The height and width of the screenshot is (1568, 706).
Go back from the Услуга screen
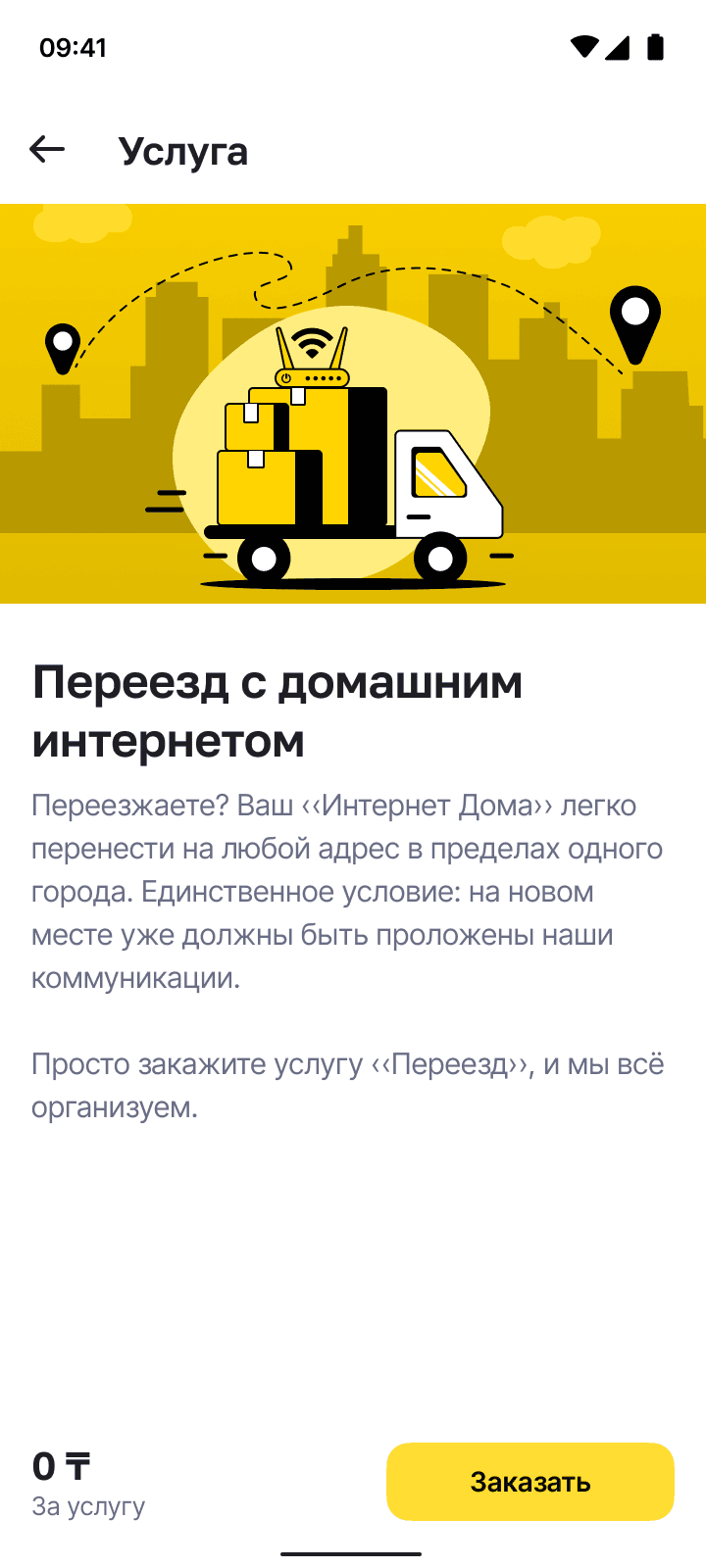47,150
